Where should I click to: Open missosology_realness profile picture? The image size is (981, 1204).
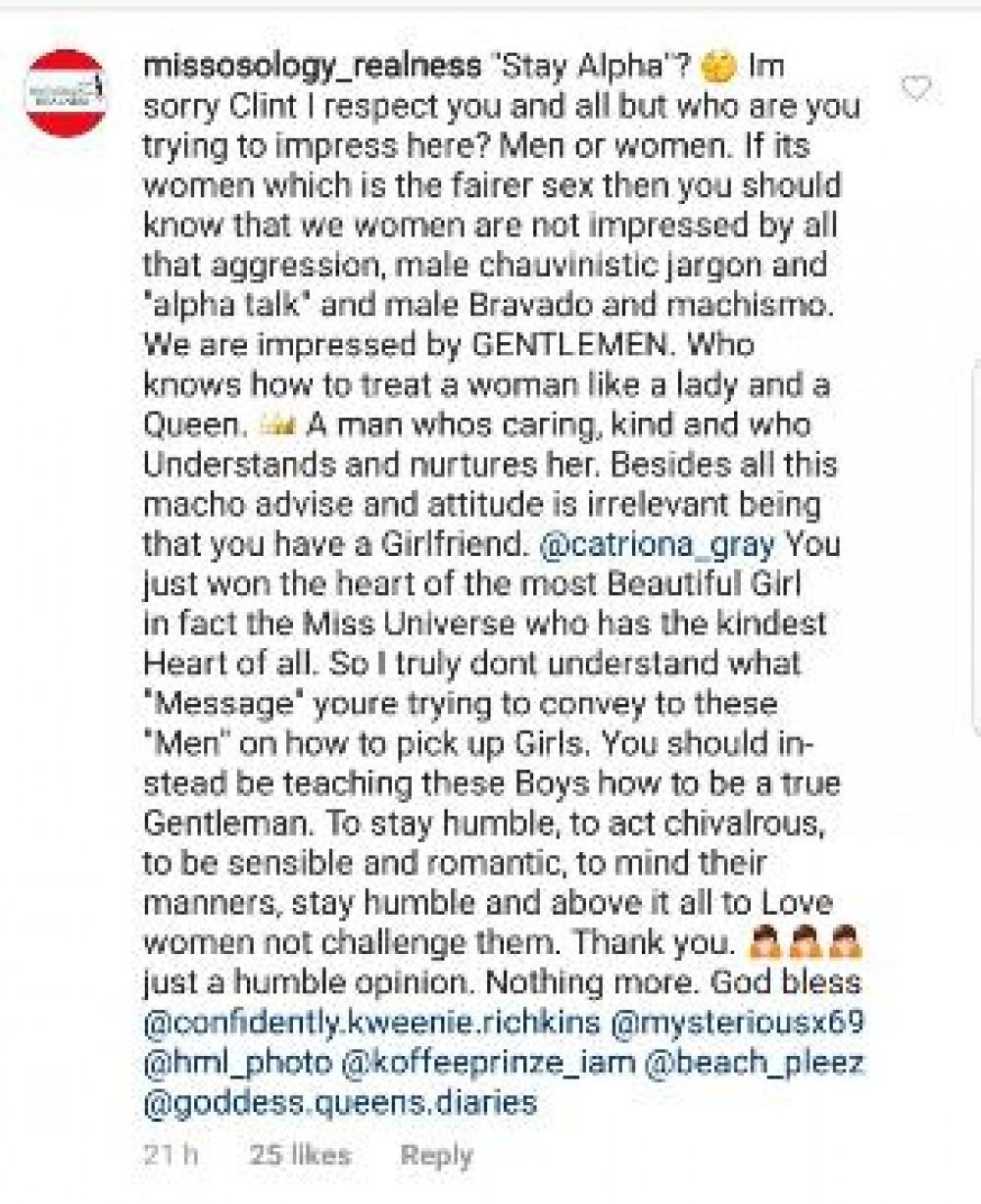click(x=67, y=92)
